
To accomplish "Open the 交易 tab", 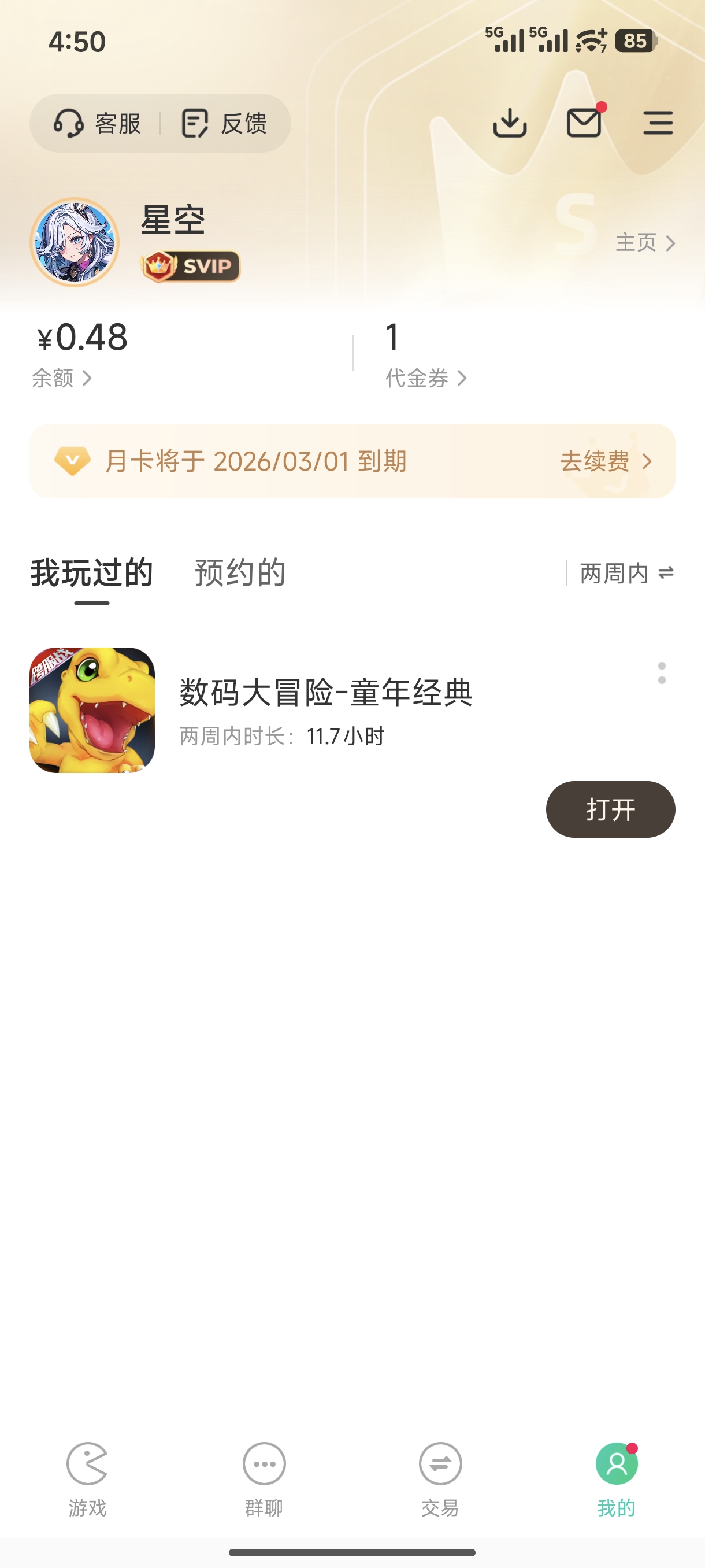I will (440, 1479).
